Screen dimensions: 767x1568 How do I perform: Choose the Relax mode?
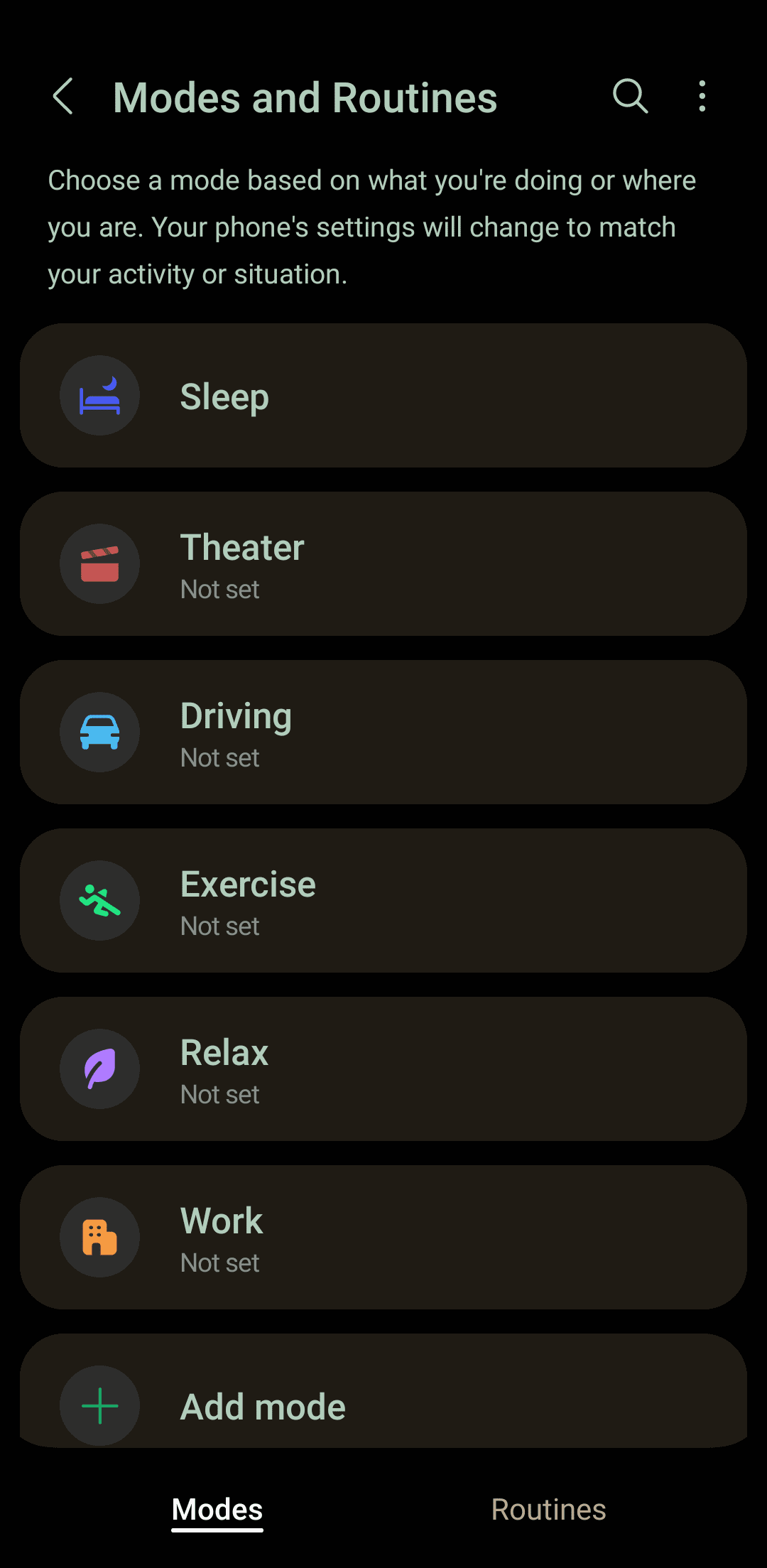pos(383,1069)
